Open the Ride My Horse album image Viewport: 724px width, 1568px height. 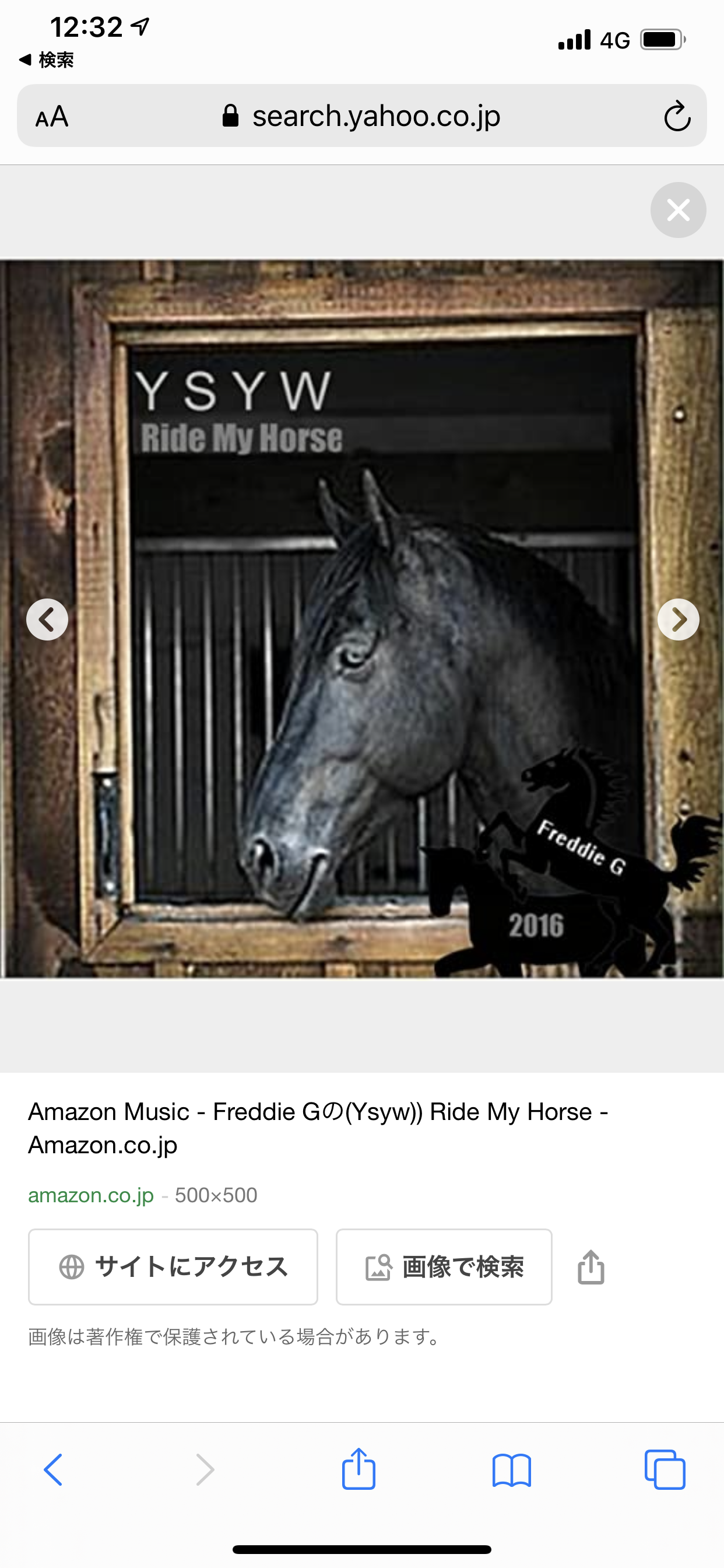(x=362, y=619)
